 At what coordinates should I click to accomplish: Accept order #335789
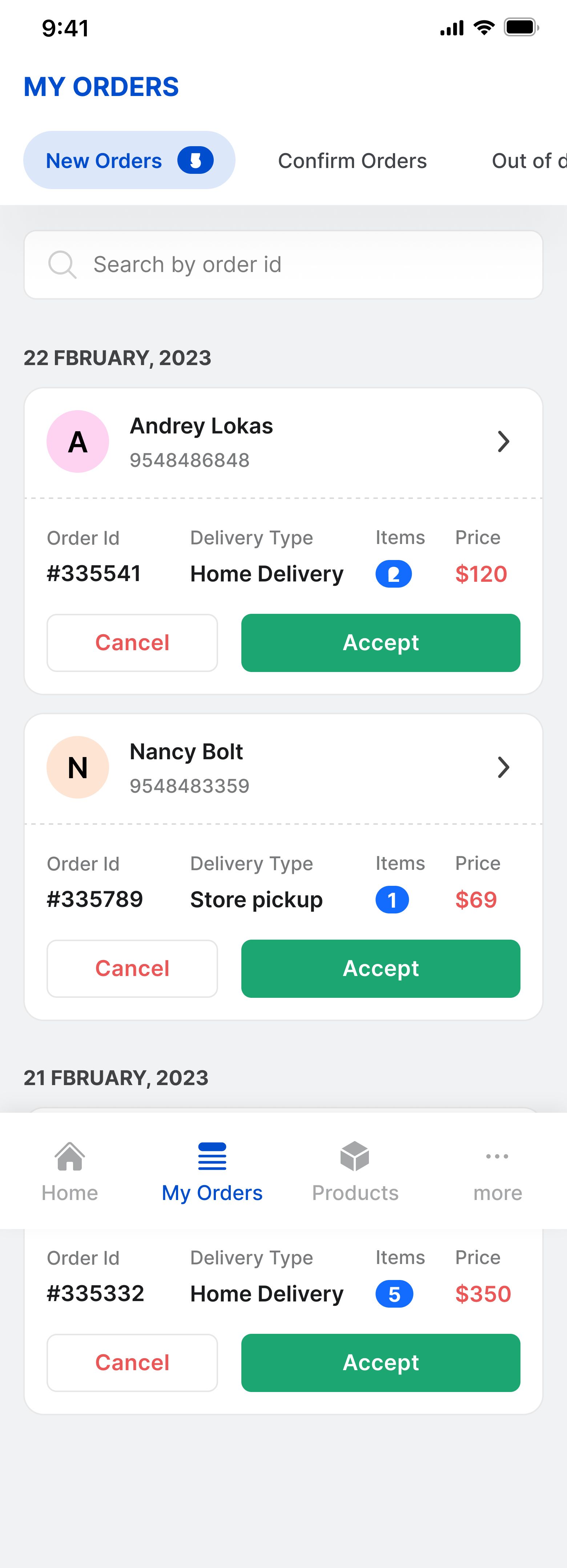(x=380, y=968)
